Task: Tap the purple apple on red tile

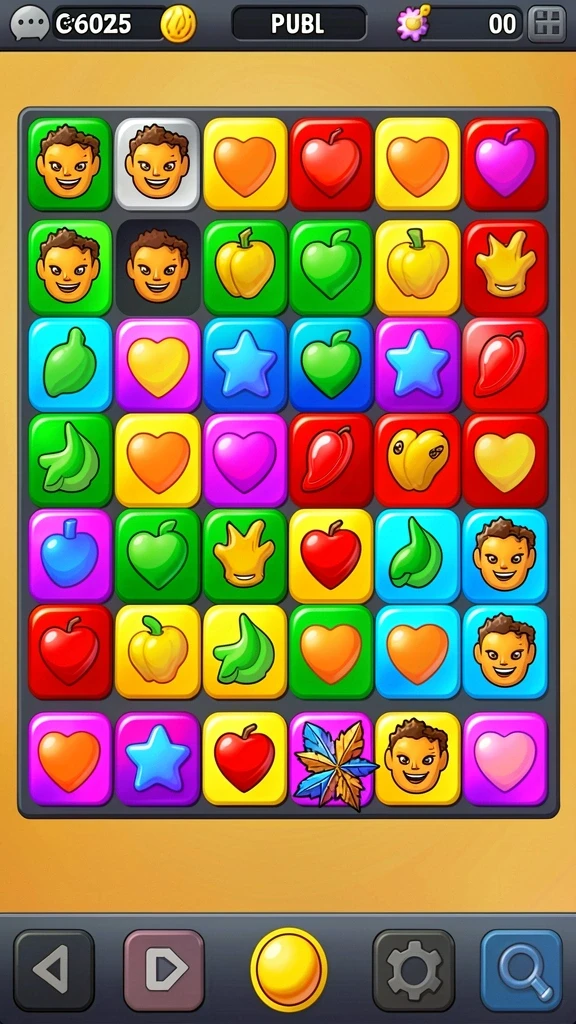Action: coord(505,164)
